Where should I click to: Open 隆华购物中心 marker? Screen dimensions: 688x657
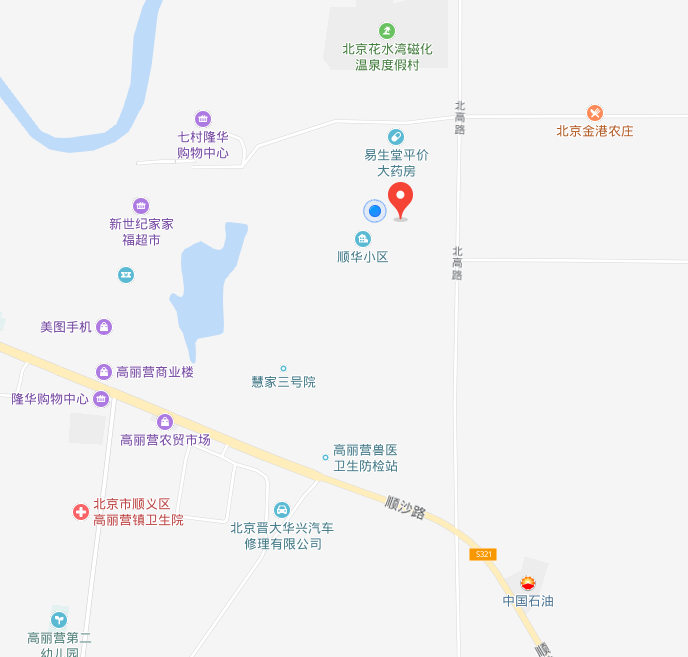tap(101, 399)
